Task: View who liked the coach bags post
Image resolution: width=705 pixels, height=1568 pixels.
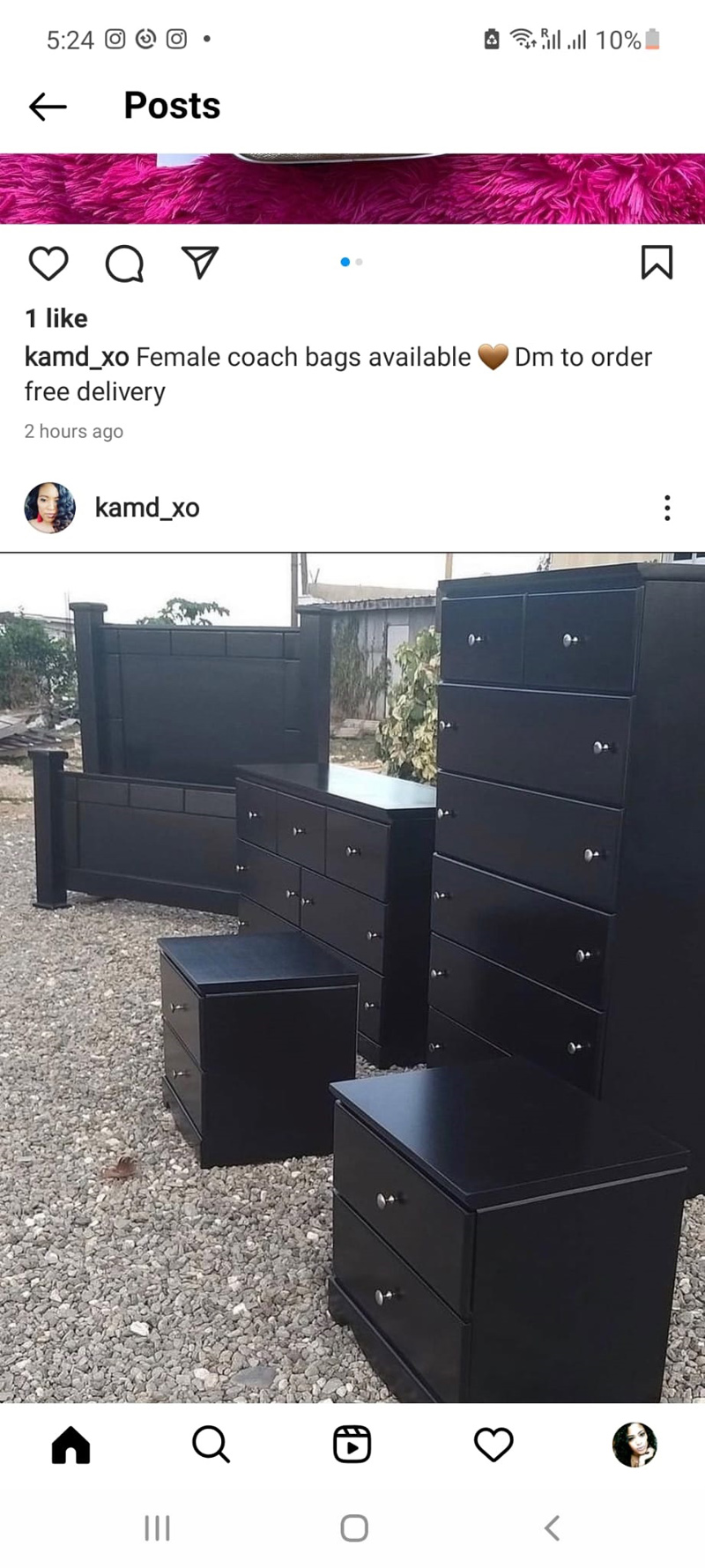Action: tap(56, 318)
